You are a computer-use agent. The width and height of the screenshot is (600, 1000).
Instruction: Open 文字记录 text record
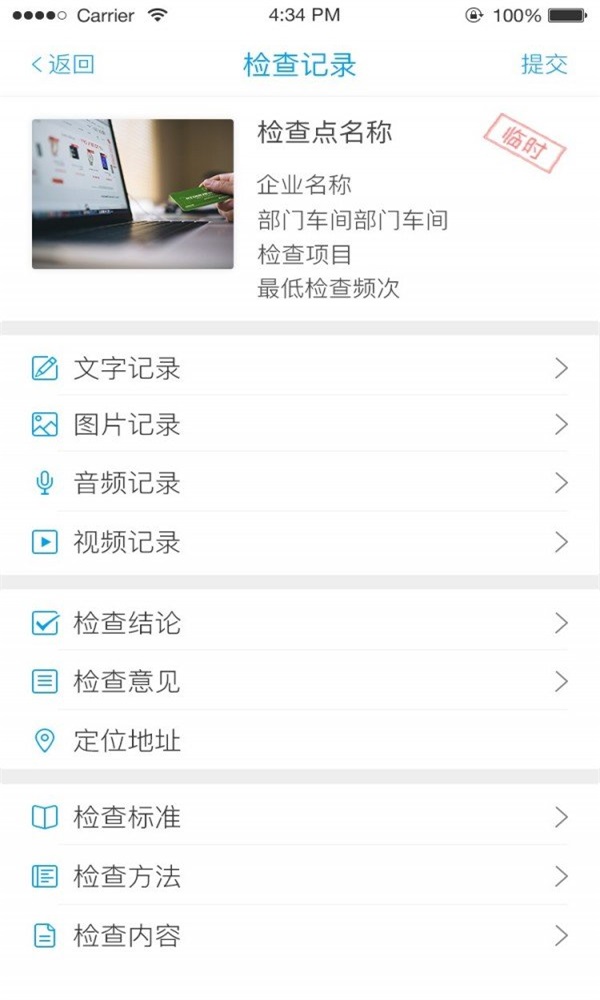pyautogui.click(x=300, y=368)
